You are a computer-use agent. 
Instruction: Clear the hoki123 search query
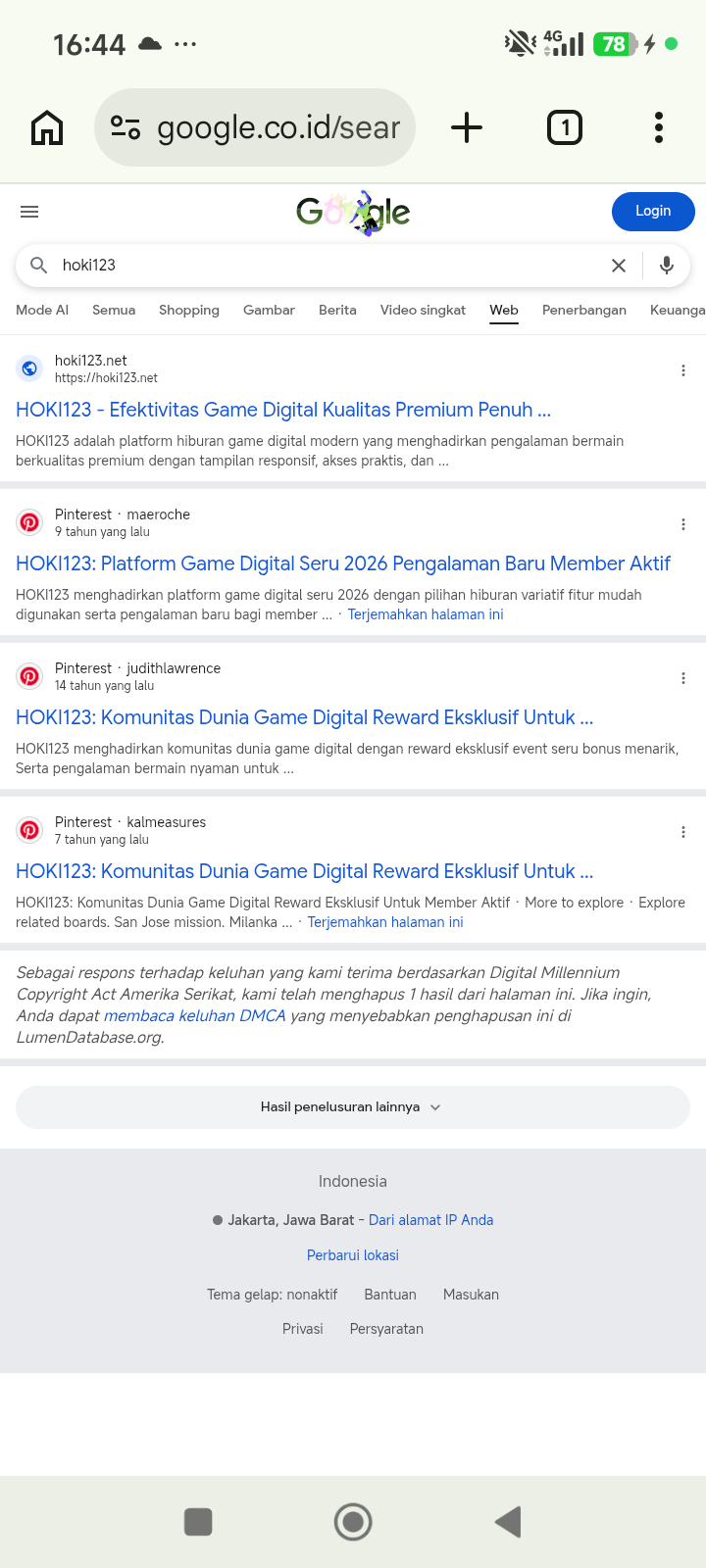pos(619,266)
